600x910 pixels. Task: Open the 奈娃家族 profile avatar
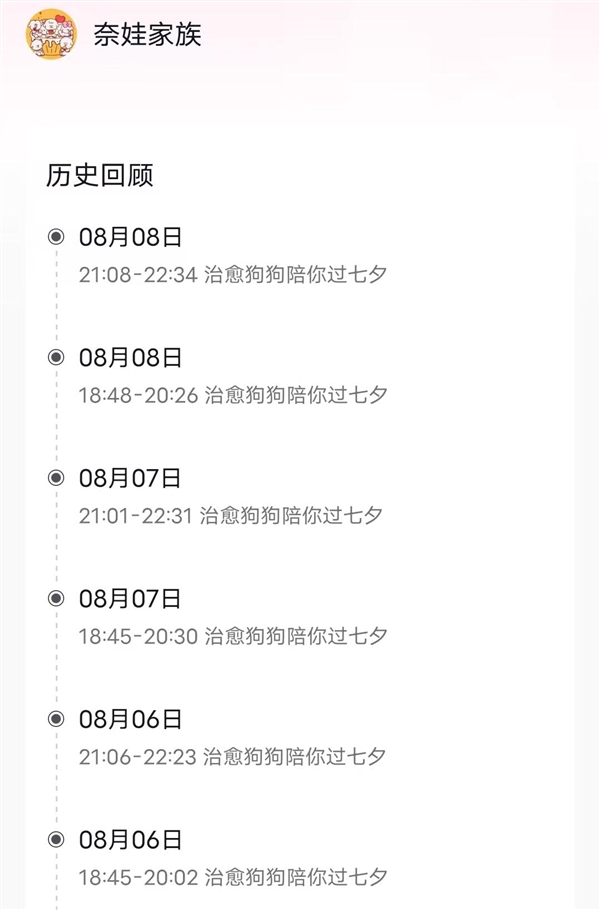click(x=51, y=34)
